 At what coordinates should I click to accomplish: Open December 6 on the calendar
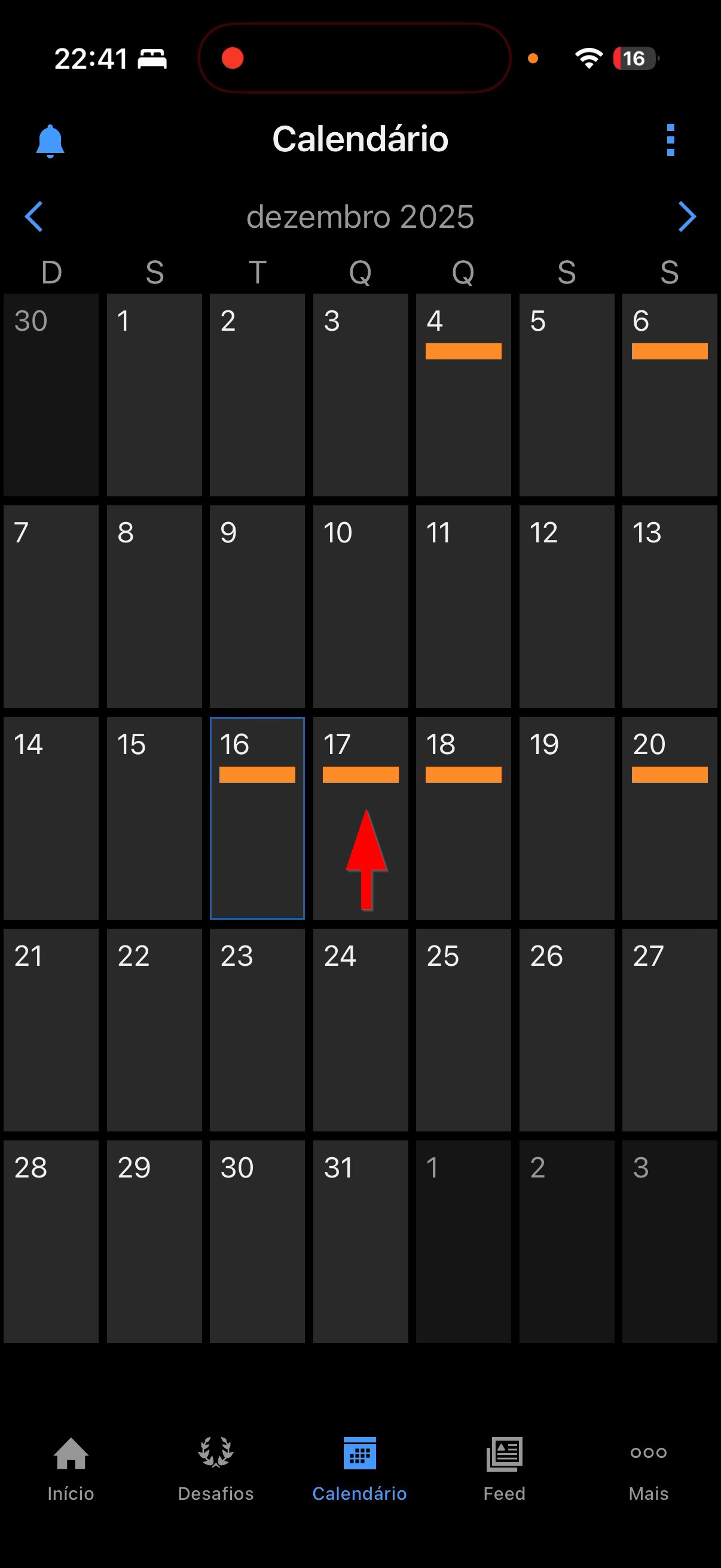(x=669, y=395)
